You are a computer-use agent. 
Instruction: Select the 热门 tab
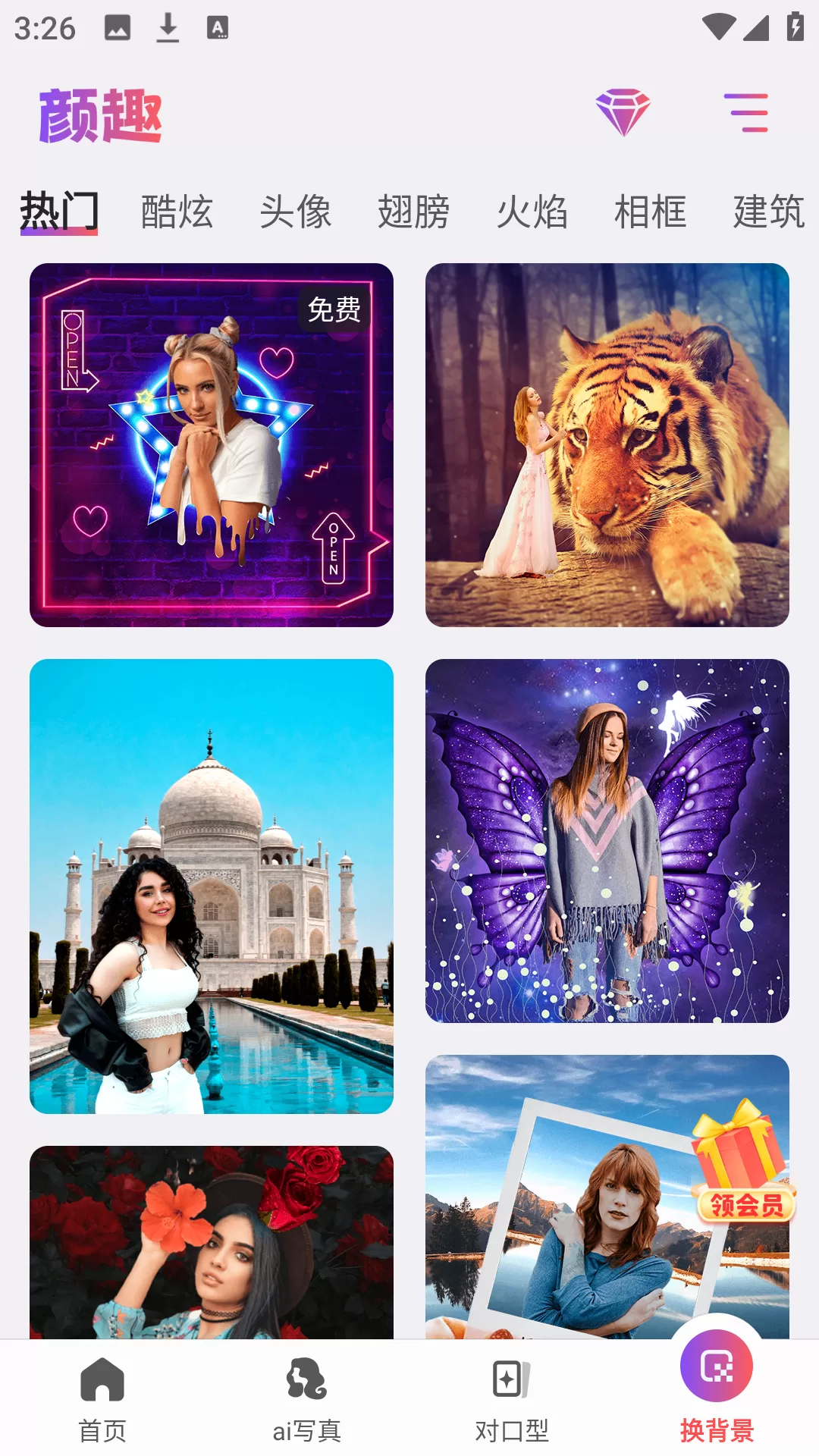click(x=59, y=212)
